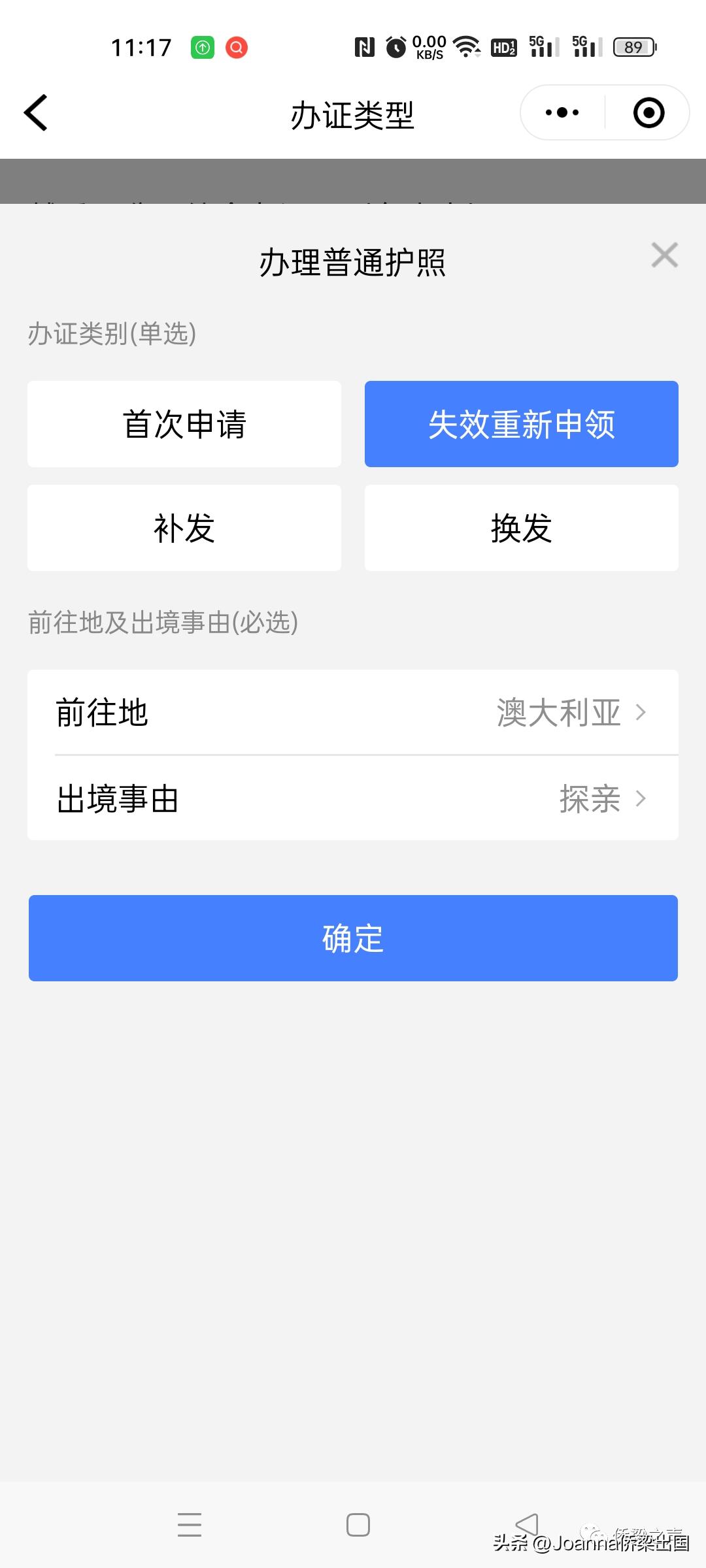The height and width of the screenshot is (1568, 706).
Task: Tap the selected 失效重新申领 option
Action: point(521,423)
